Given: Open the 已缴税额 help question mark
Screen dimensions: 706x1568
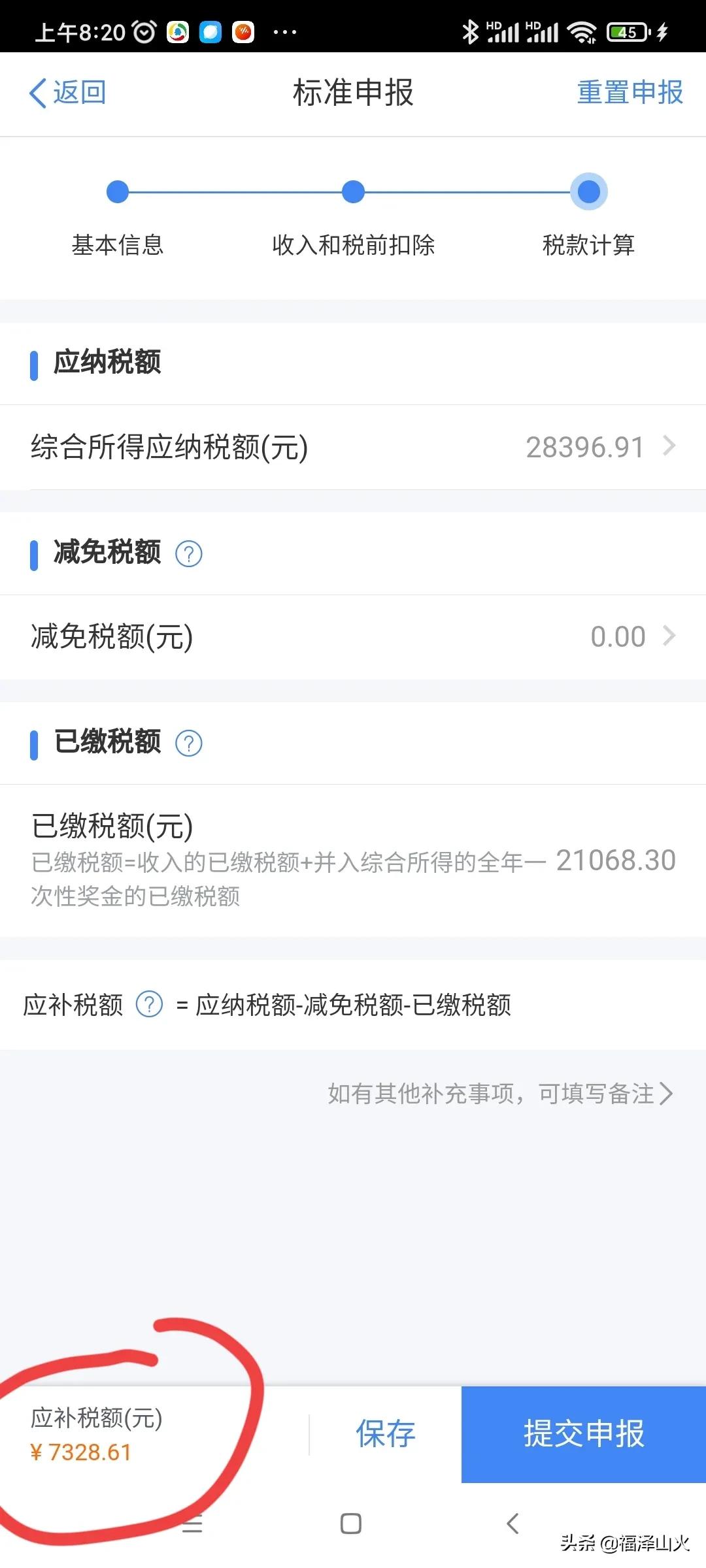Looking at the screenshot, I should coord(188,743).
